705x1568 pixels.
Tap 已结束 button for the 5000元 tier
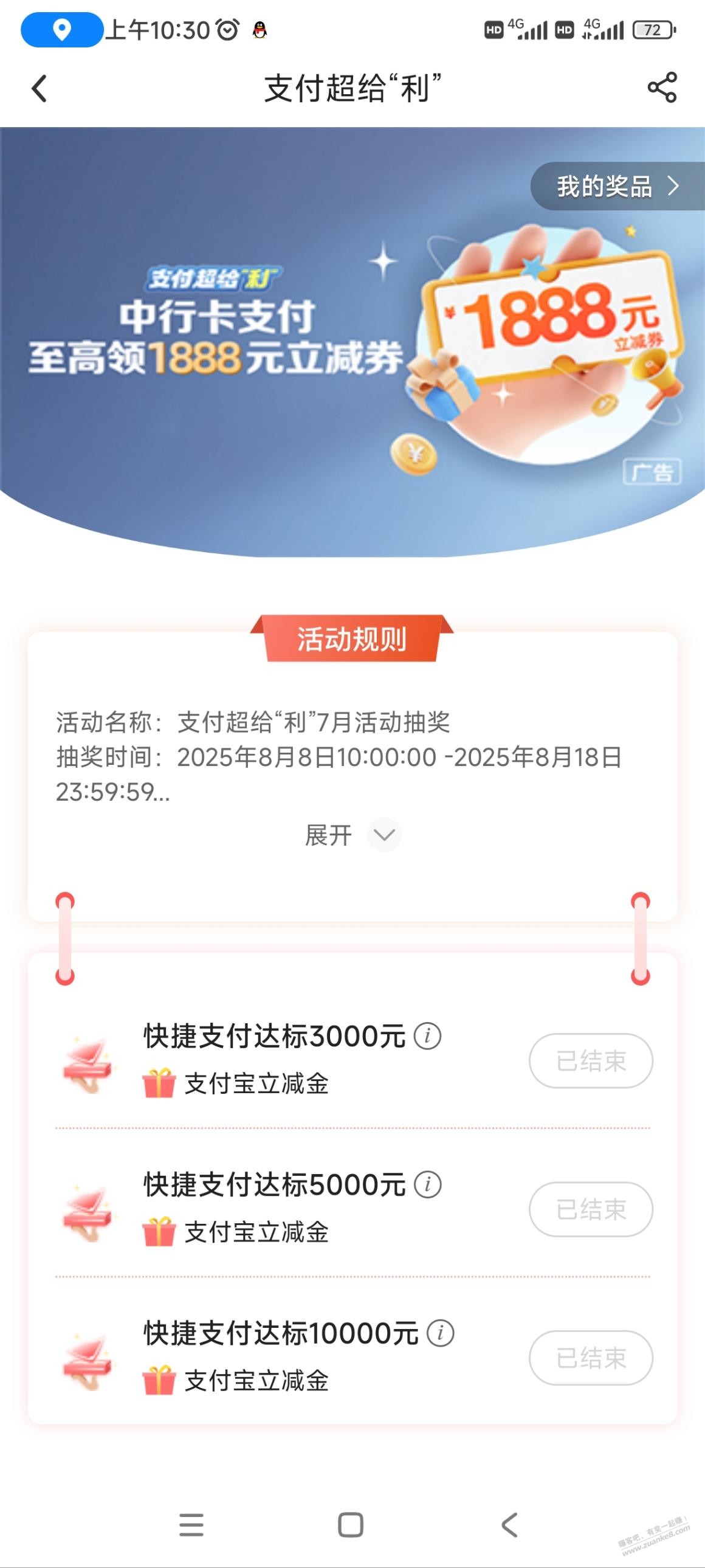pyautogui.click(x=591, y=1209)
